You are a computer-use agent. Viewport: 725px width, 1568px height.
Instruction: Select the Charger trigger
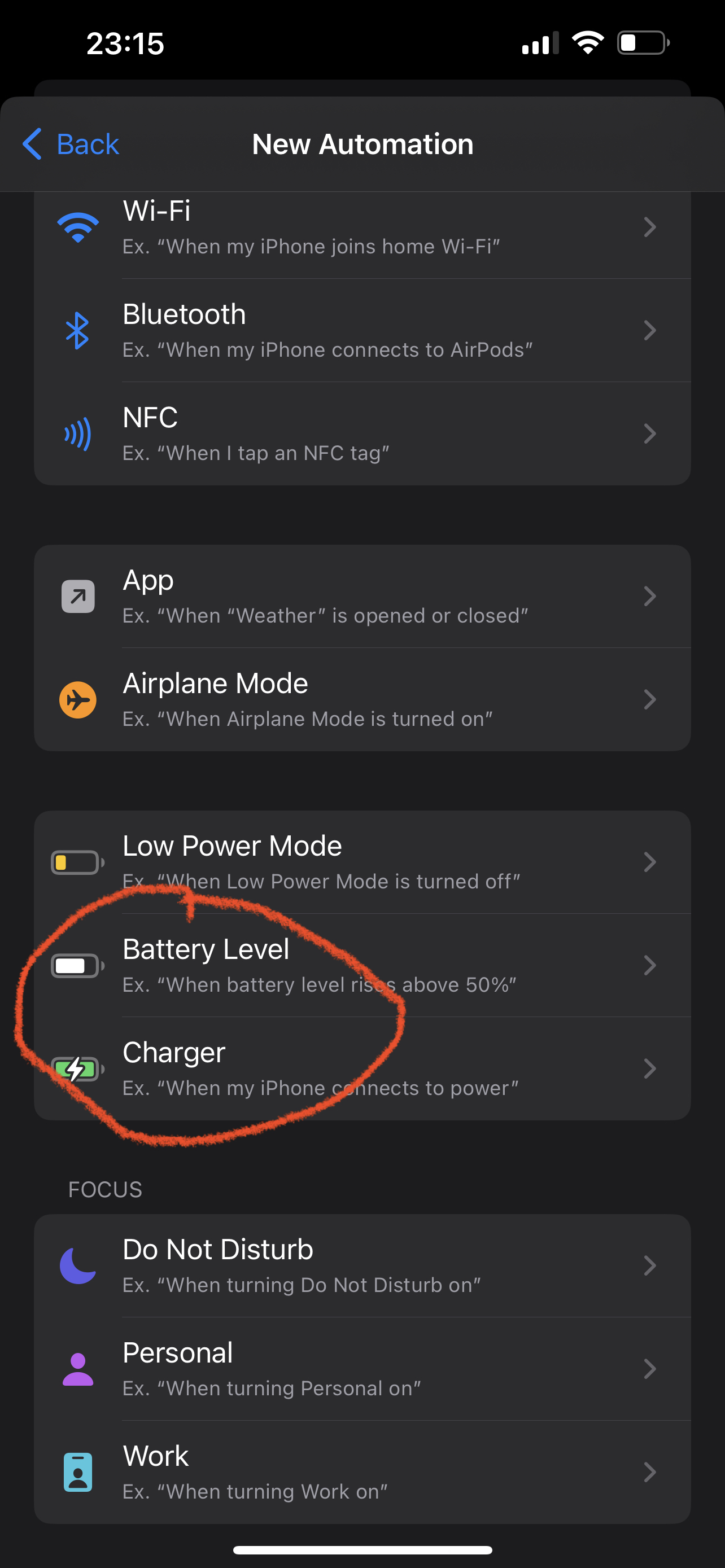(362, 1069)
